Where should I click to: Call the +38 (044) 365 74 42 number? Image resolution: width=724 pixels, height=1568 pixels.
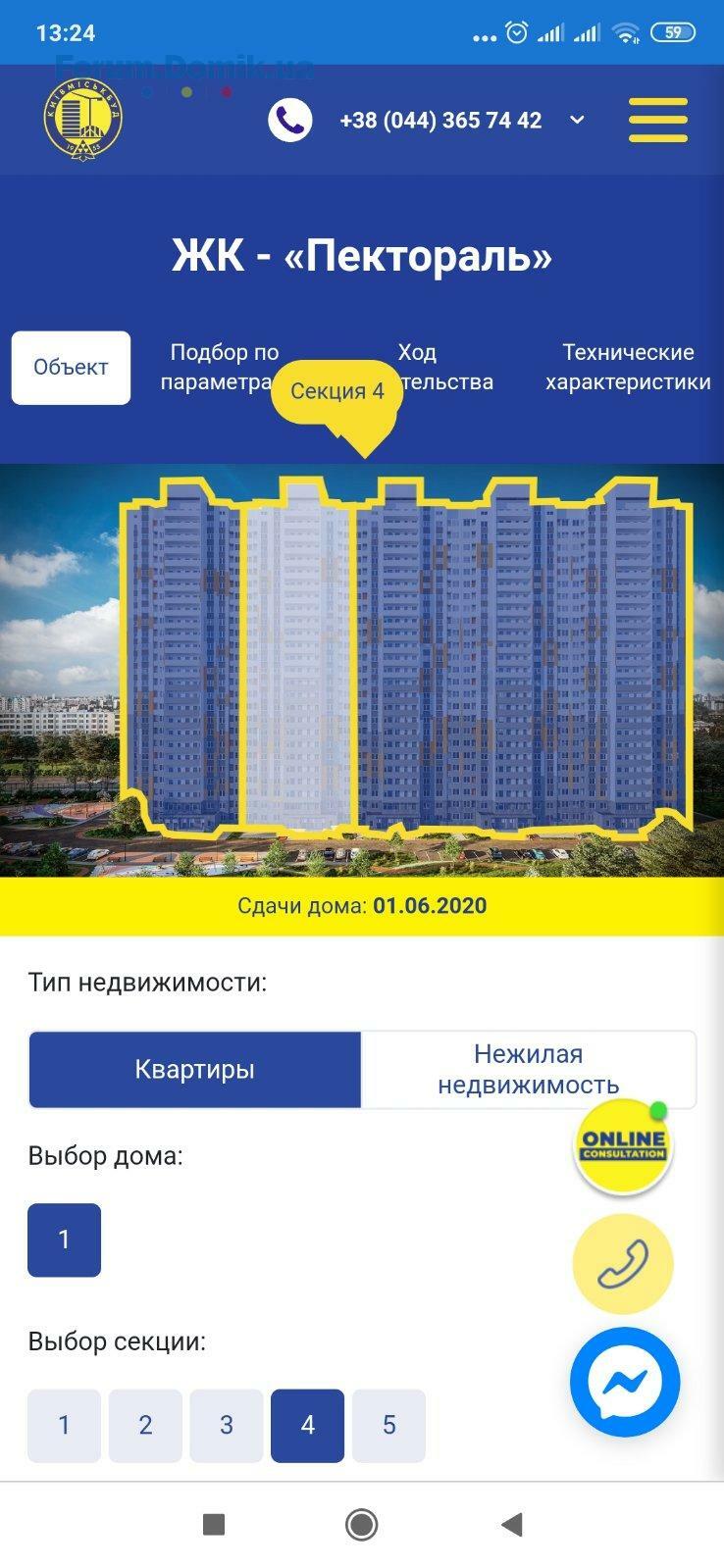(x=440, y=121)
